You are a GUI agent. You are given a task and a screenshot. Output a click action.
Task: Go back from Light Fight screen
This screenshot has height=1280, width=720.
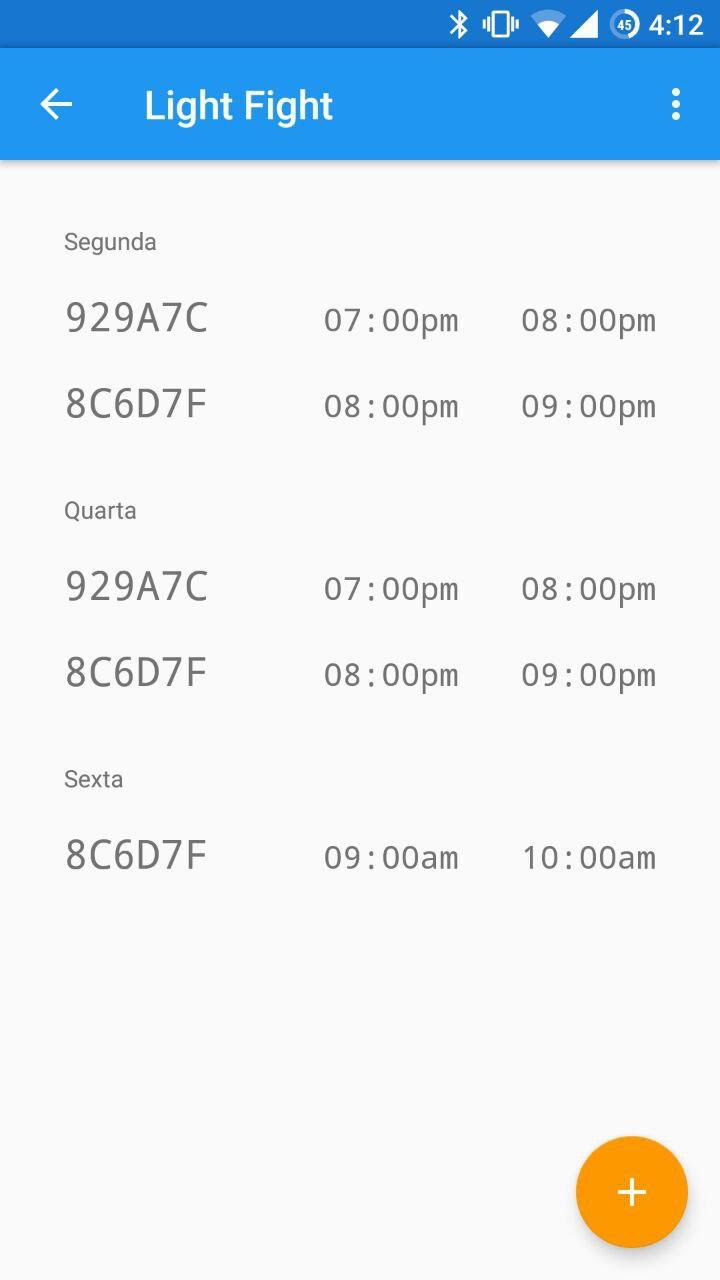point(56,105)
